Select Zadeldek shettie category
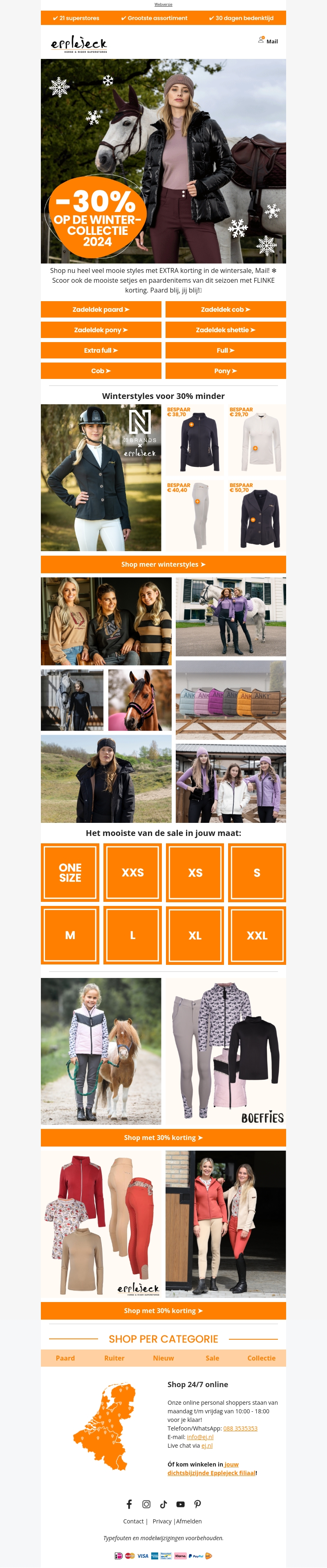 226,330
